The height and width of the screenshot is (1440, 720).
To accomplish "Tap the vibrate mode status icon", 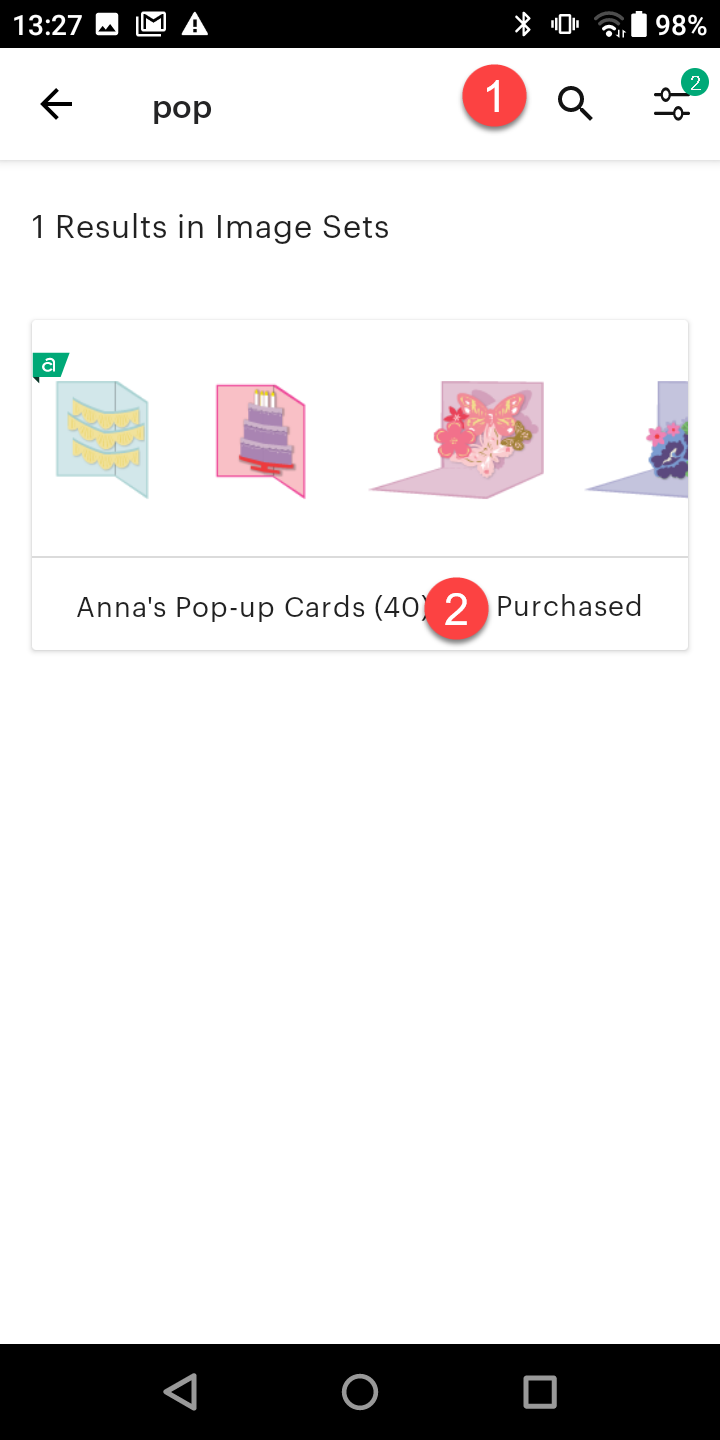I will pos(563,22).
